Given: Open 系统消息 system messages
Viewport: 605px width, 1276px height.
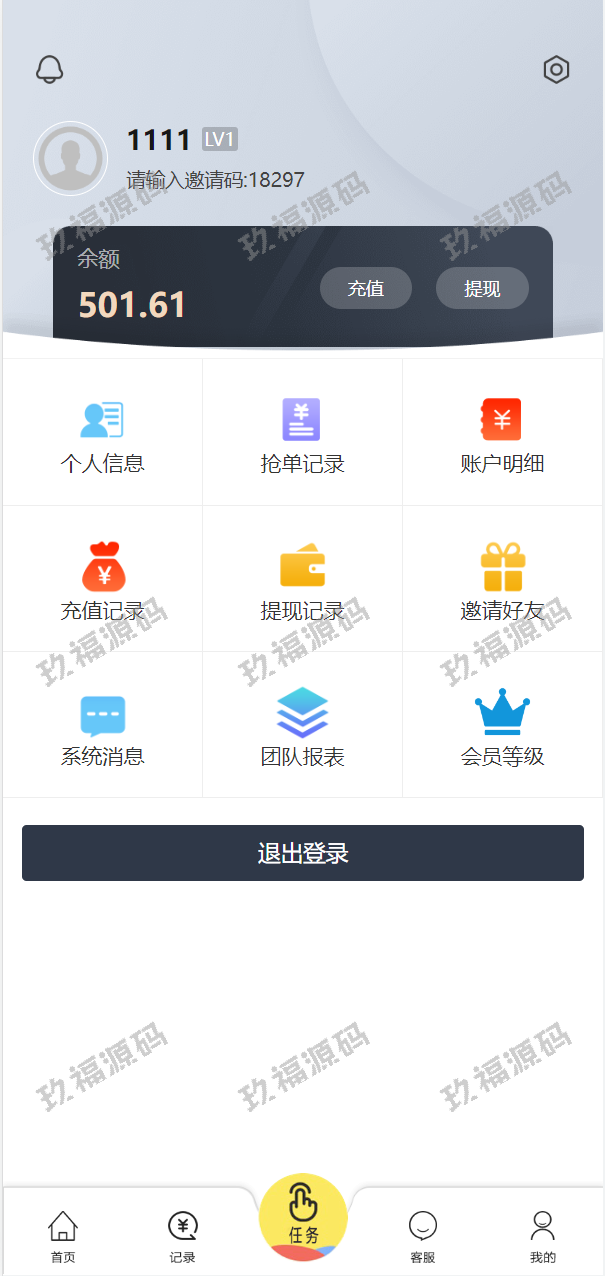Looking at the screenshot, I should pyautogui.click(x=102, y=726).
